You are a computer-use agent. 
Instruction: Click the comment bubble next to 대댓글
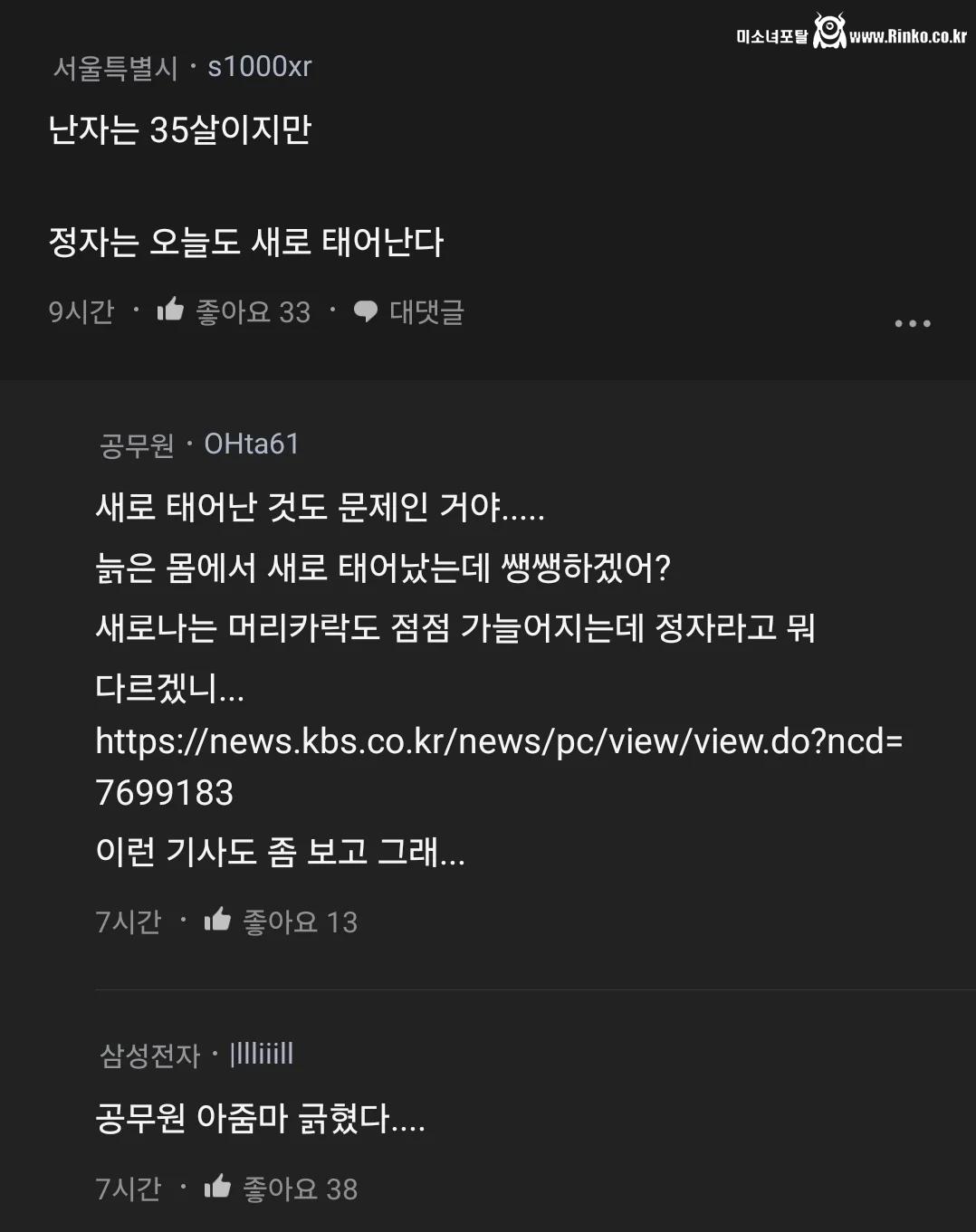tap(366, 311)
